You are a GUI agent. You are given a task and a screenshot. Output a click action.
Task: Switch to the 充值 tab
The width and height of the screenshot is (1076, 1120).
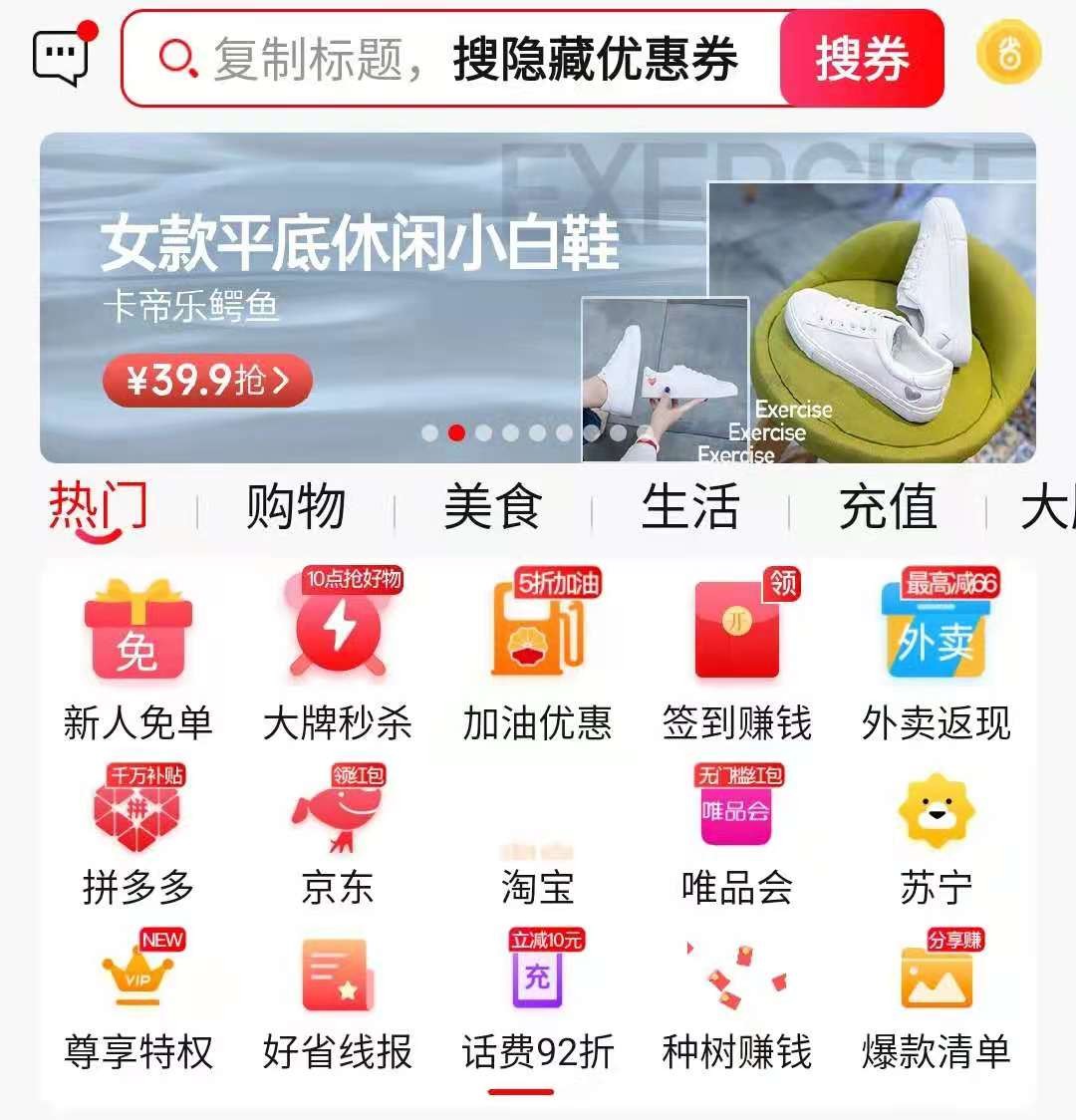pyautogui.click(x=888, y=507)
